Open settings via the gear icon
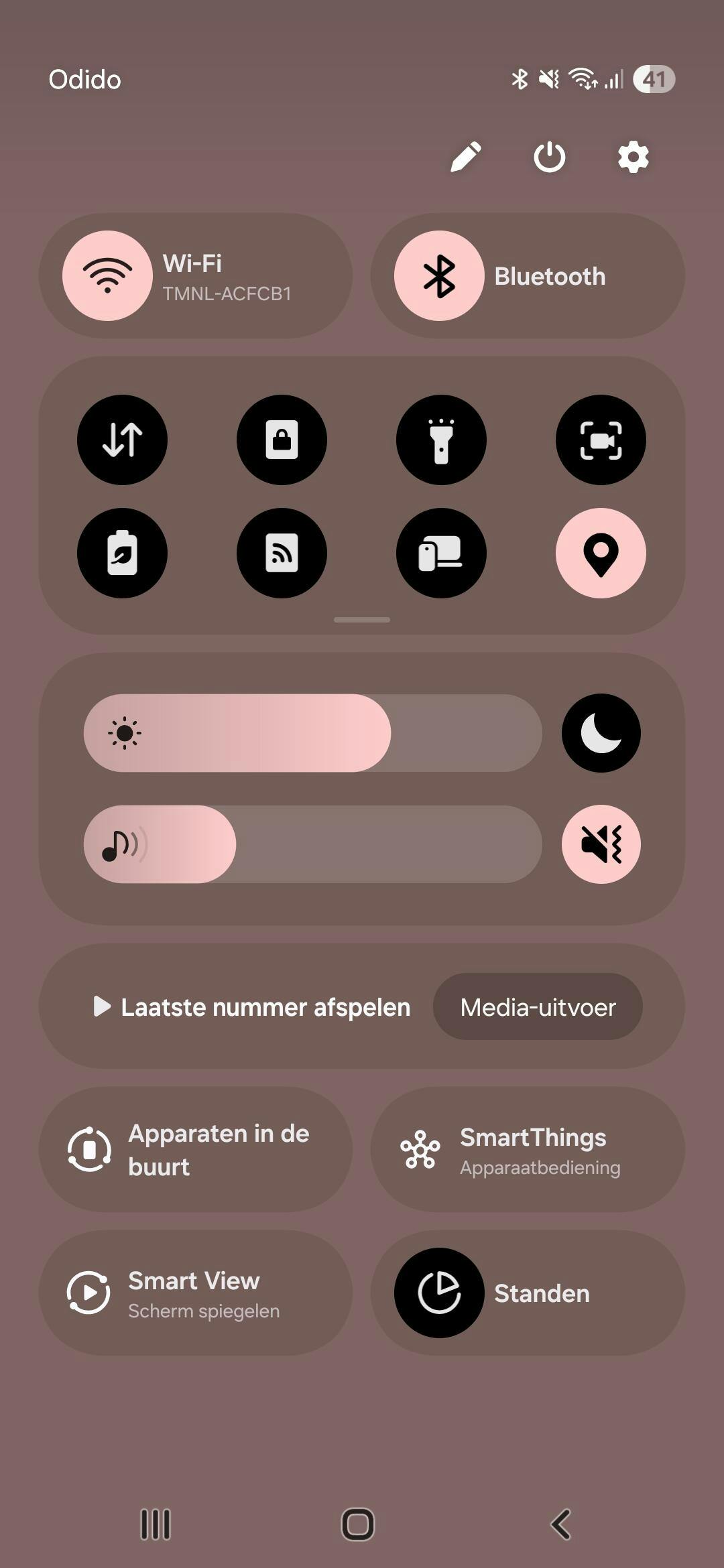 pyautogui.click(x=633, y=157)
